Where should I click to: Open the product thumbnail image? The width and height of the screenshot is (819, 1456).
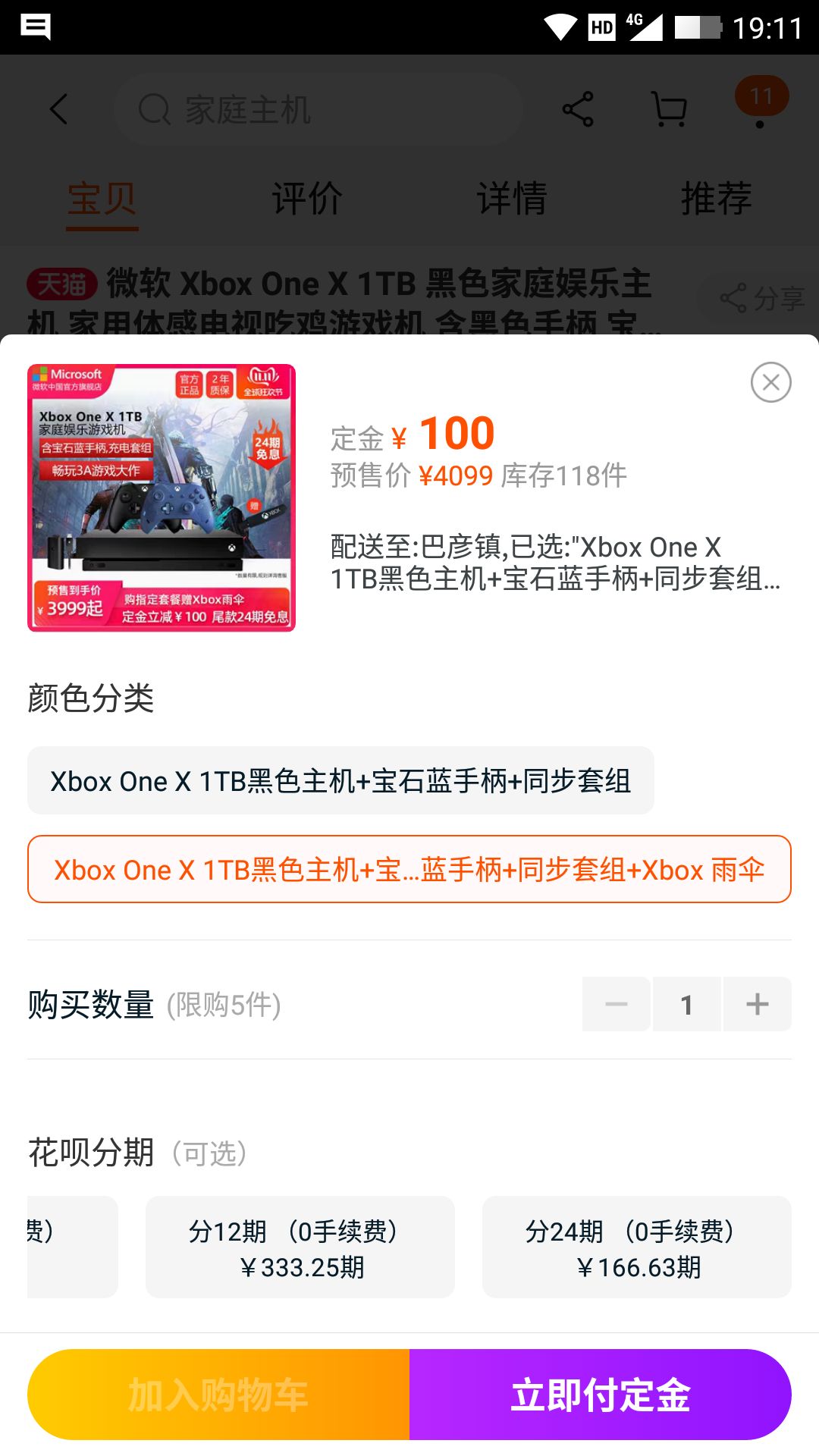click(162, 497)
